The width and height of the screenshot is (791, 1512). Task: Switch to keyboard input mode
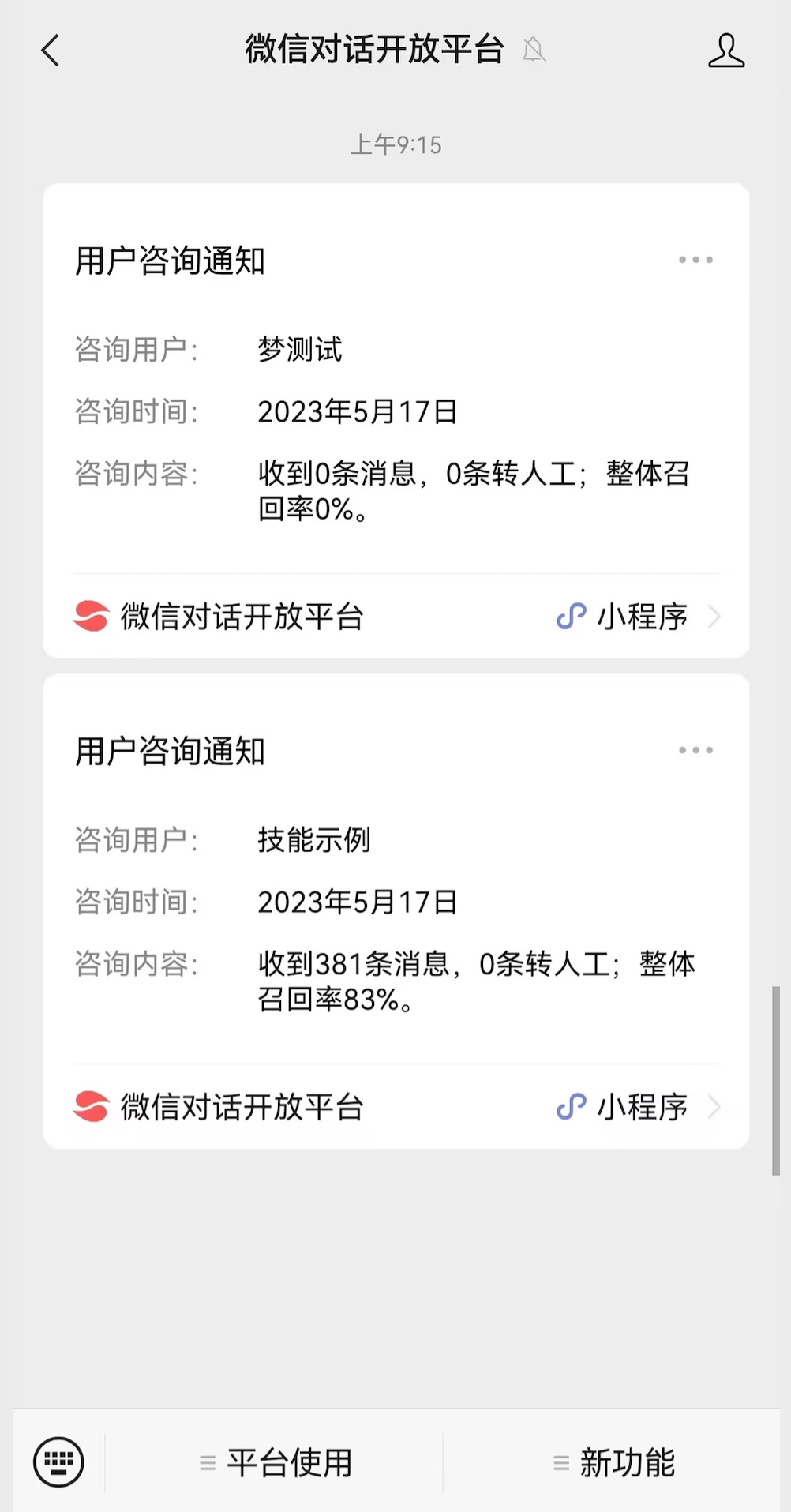tap(58, 1462)
